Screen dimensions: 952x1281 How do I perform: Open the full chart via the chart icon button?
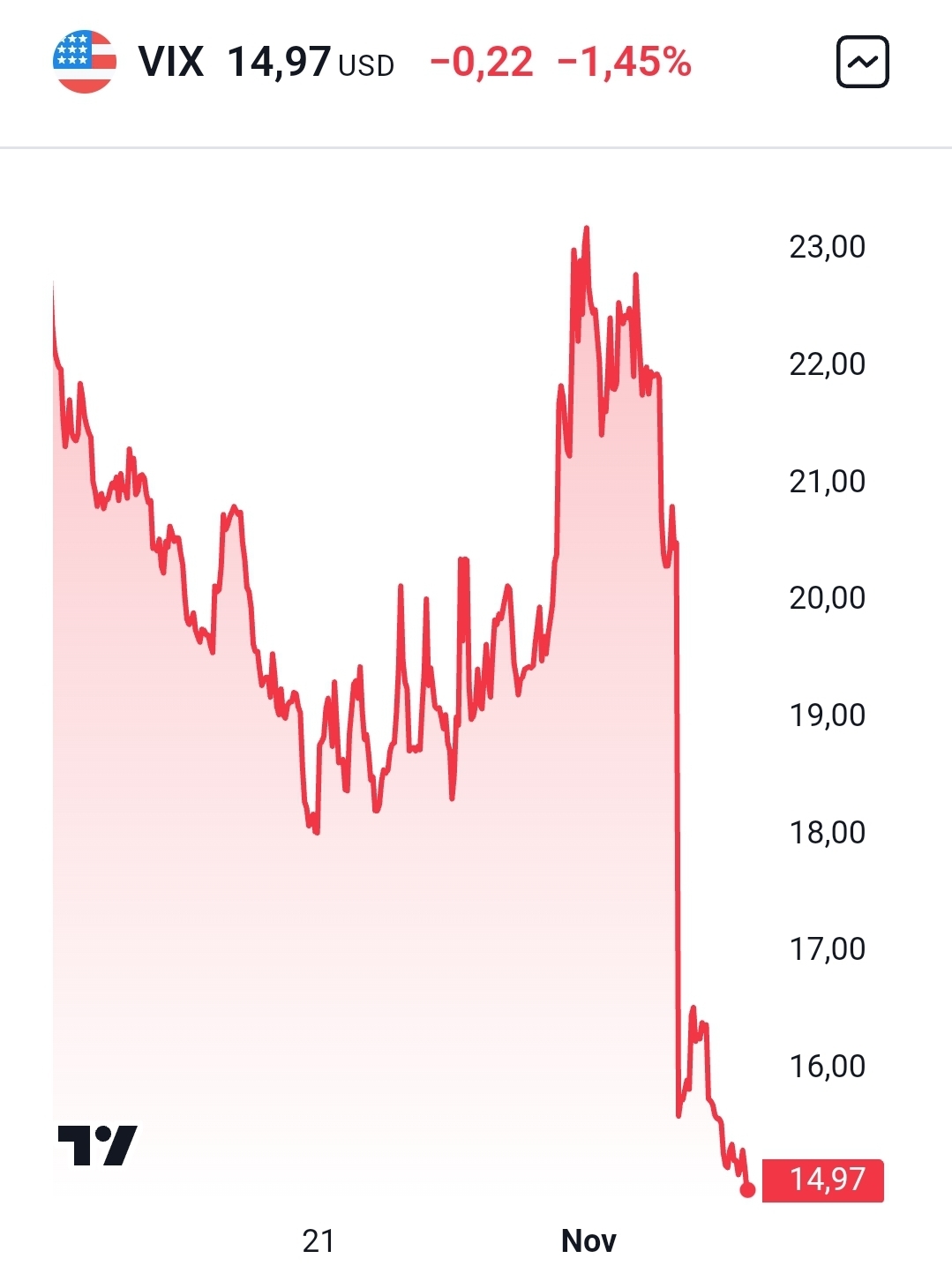coord(862,63)
